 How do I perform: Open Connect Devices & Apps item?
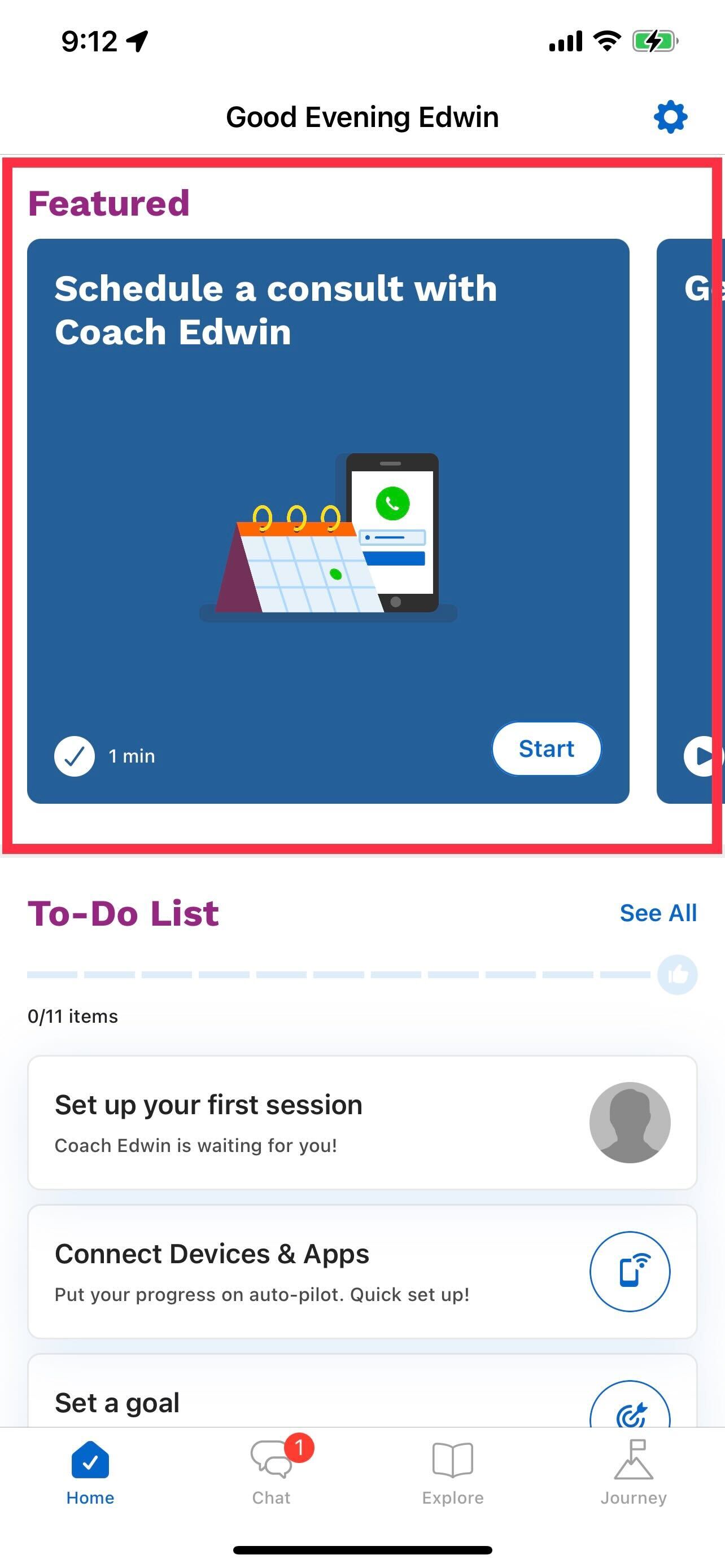click(x=361, y=1271)
